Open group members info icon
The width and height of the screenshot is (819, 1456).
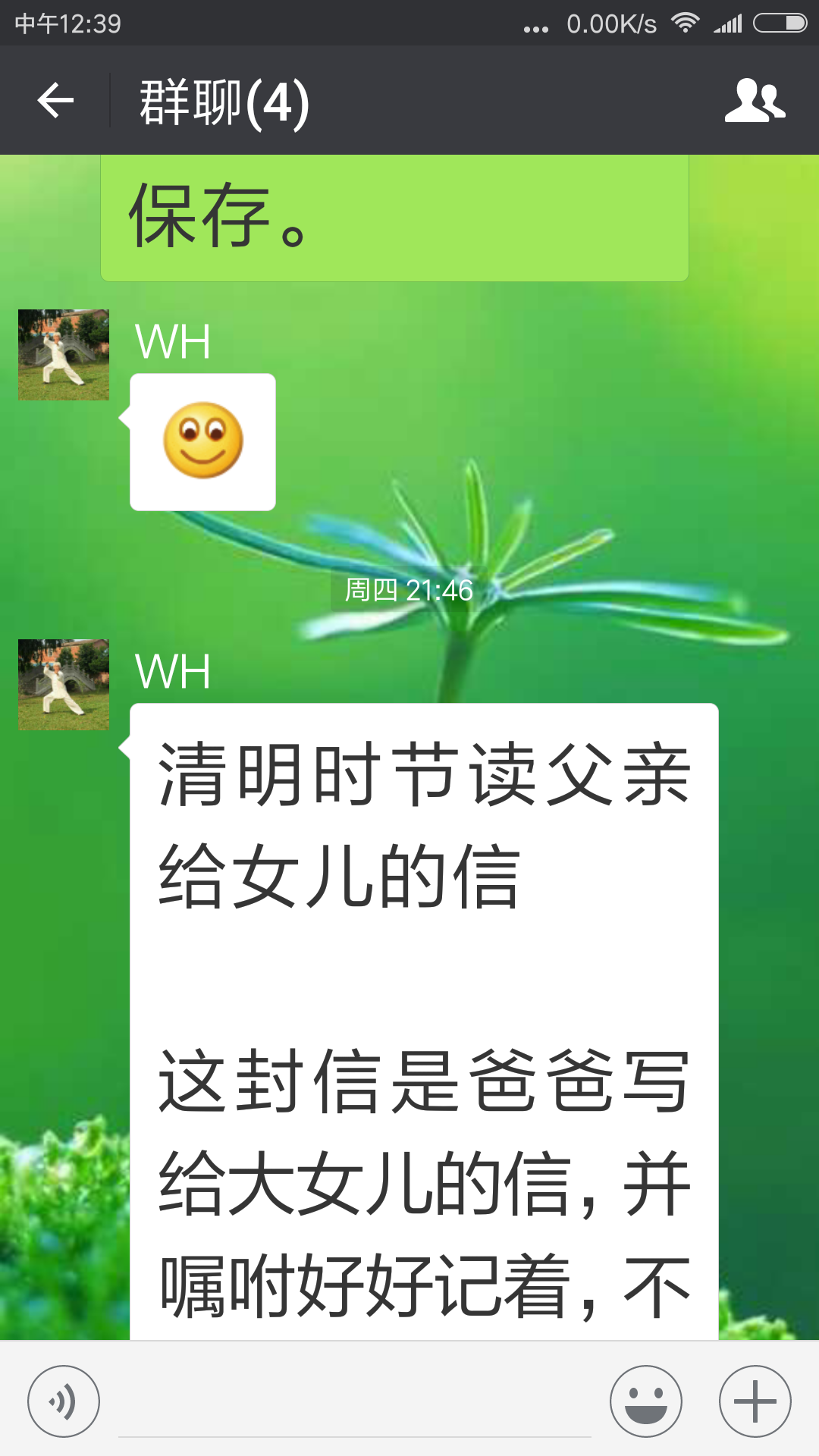pyautogui.click(x=755, y=101)
